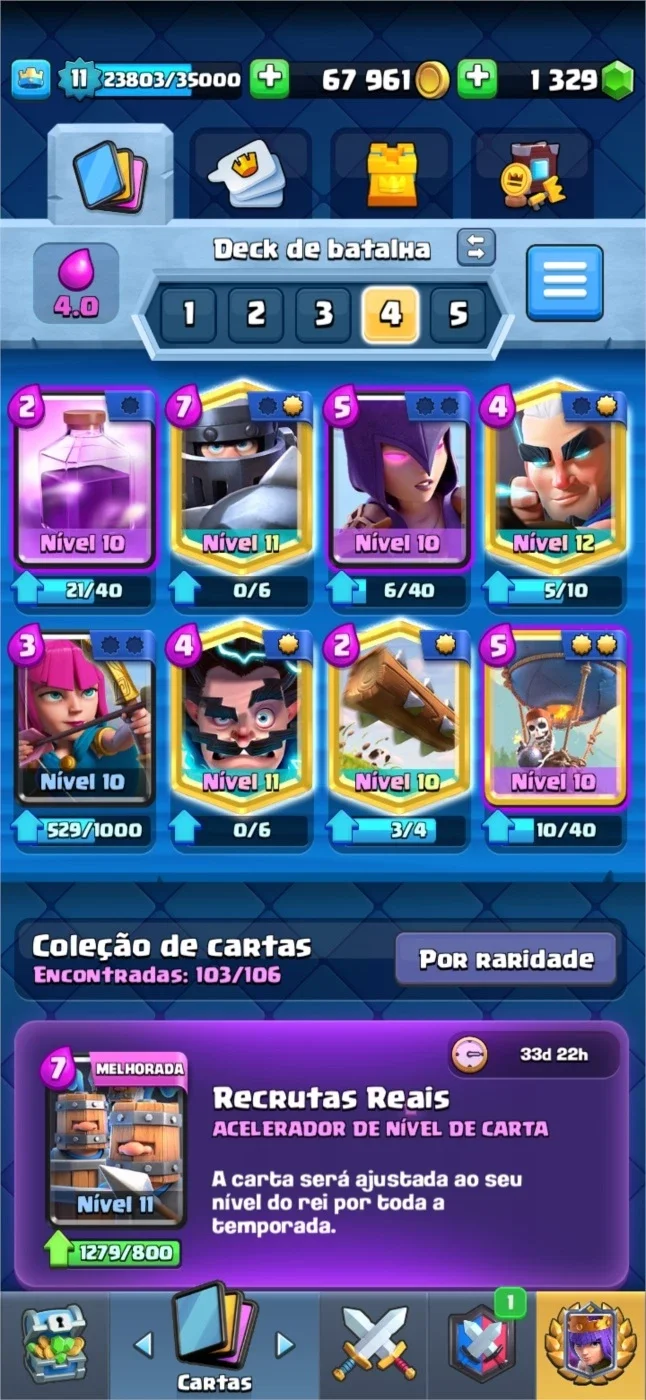
Task: Open the Log card with 3/4 progress
Action: (396, 720)
